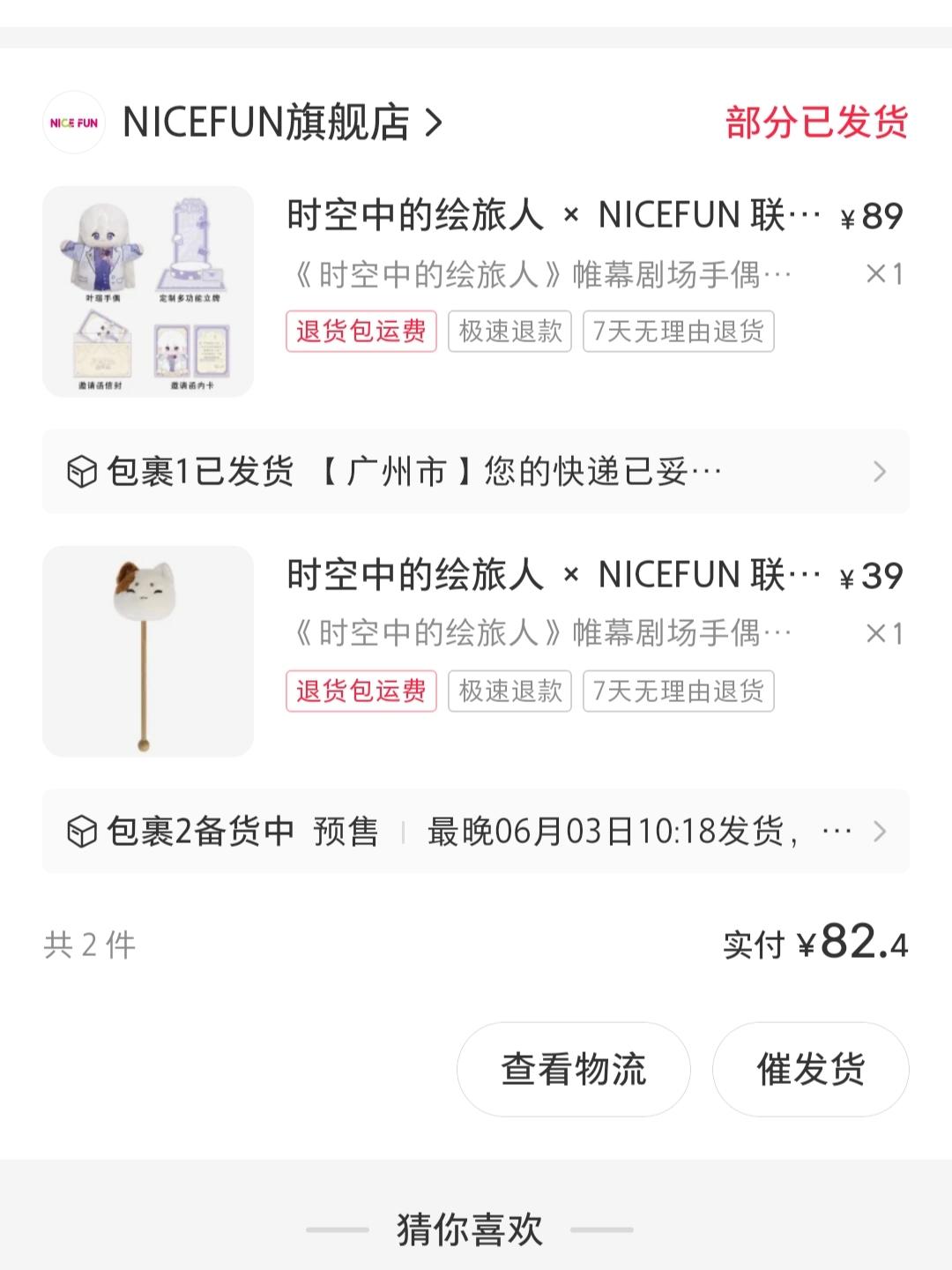Click the 查看物流 button
The image size is (952, 1270).
point(572,1068)
